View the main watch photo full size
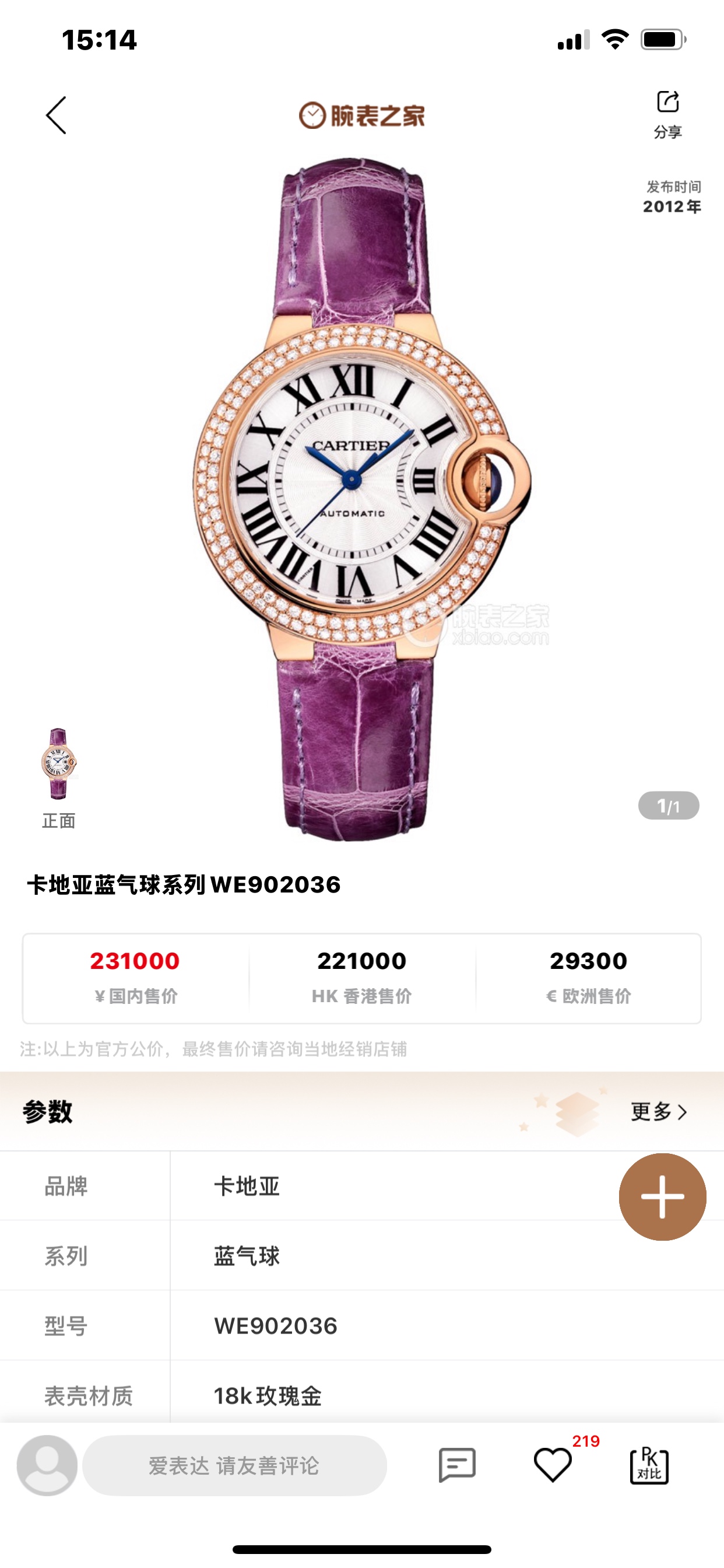The image size is (724, 1568). (x=361, y=499)
